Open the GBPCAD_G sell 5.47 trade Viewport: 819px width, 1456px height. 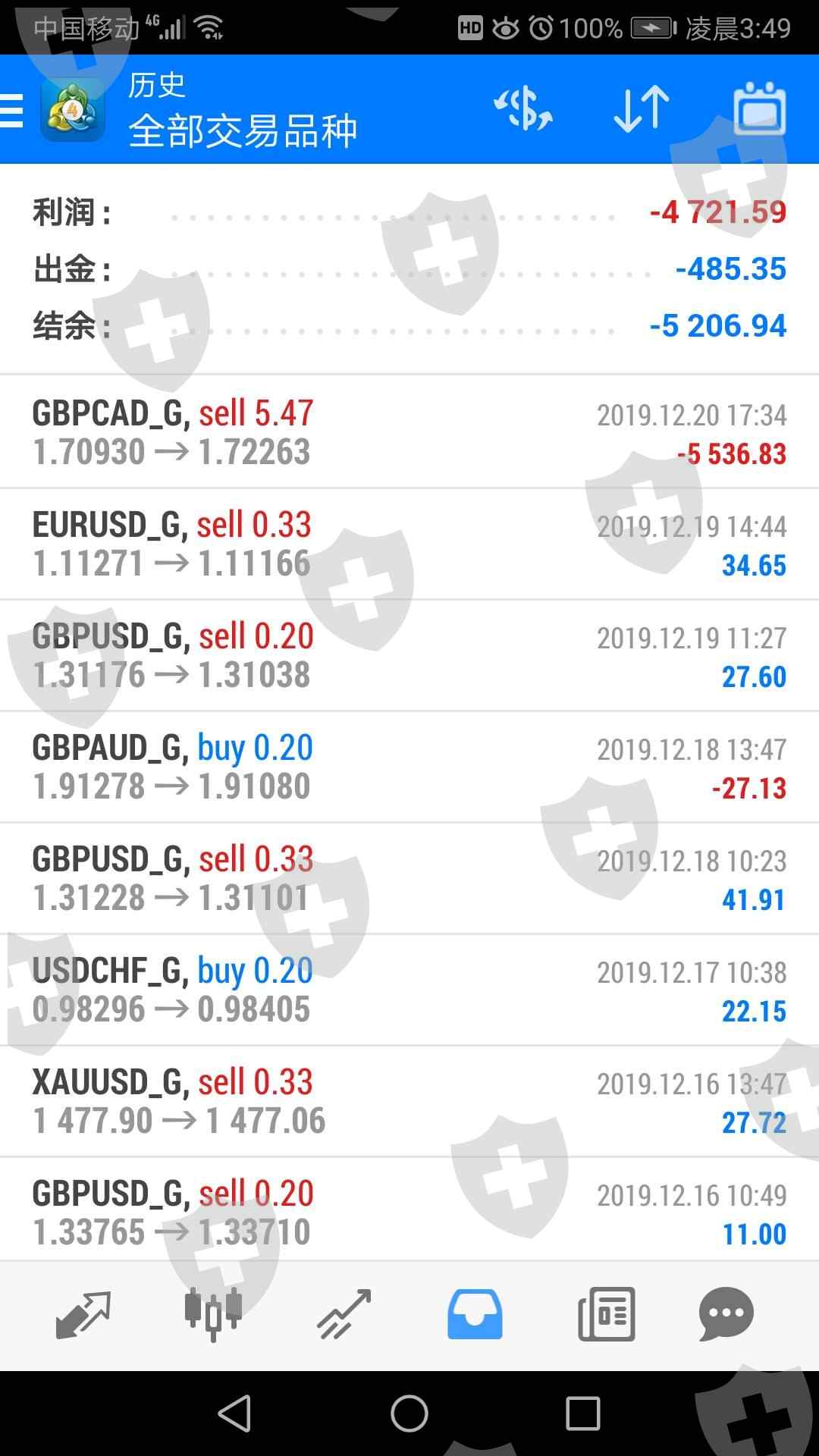click(409, 432)
